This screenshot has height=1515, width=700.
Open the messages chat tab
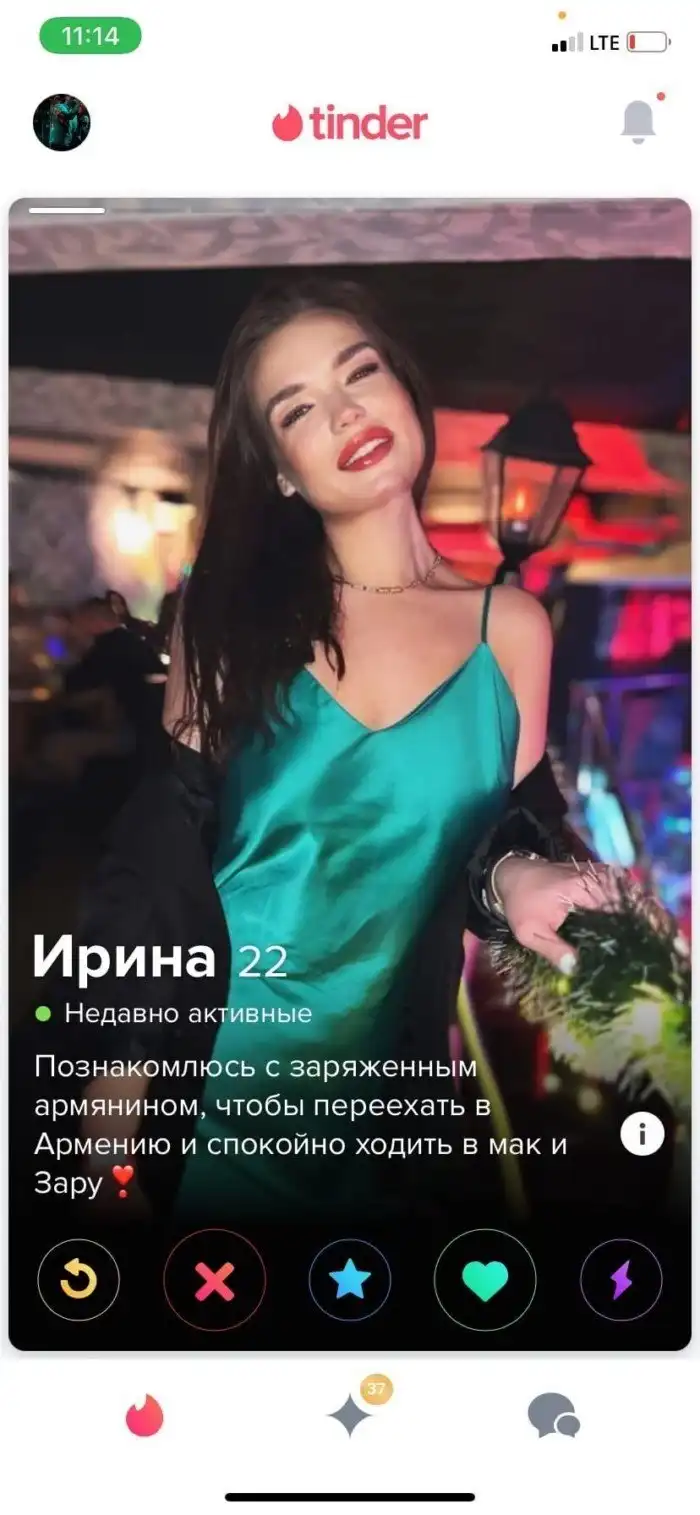(553, 1416)
